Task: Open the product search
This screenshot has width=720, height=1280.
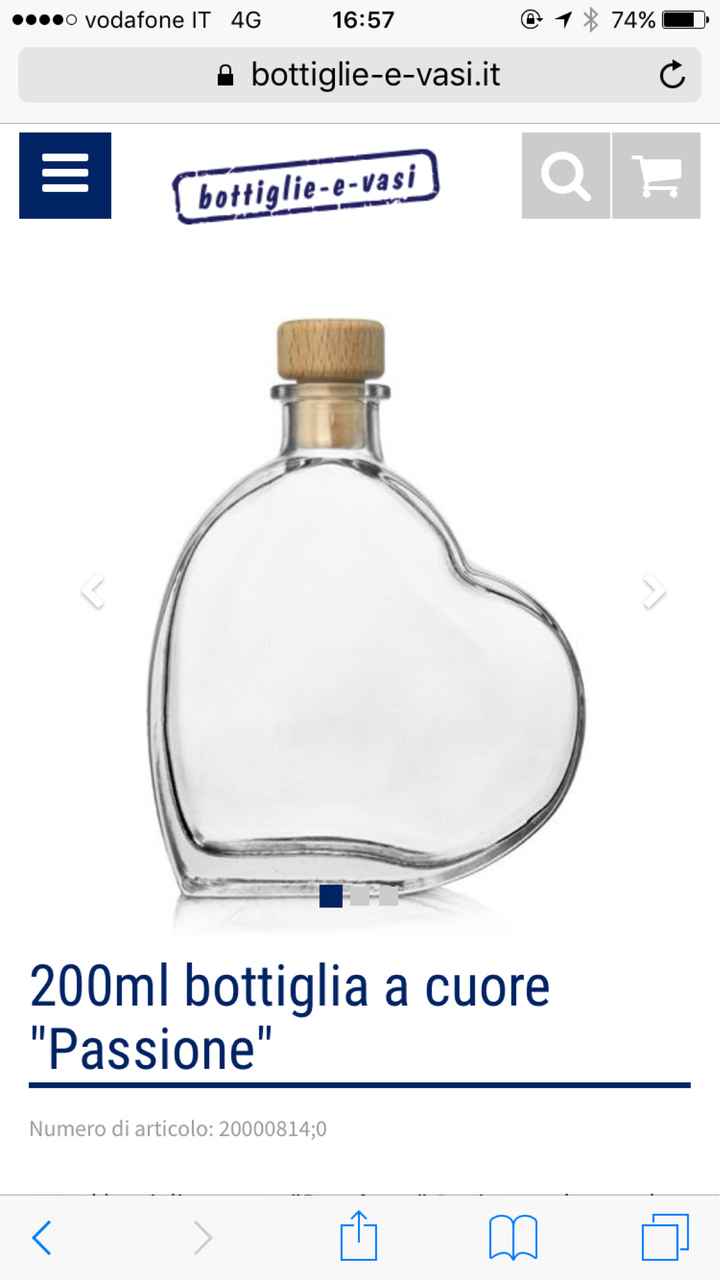Action: tap(565, 175)
